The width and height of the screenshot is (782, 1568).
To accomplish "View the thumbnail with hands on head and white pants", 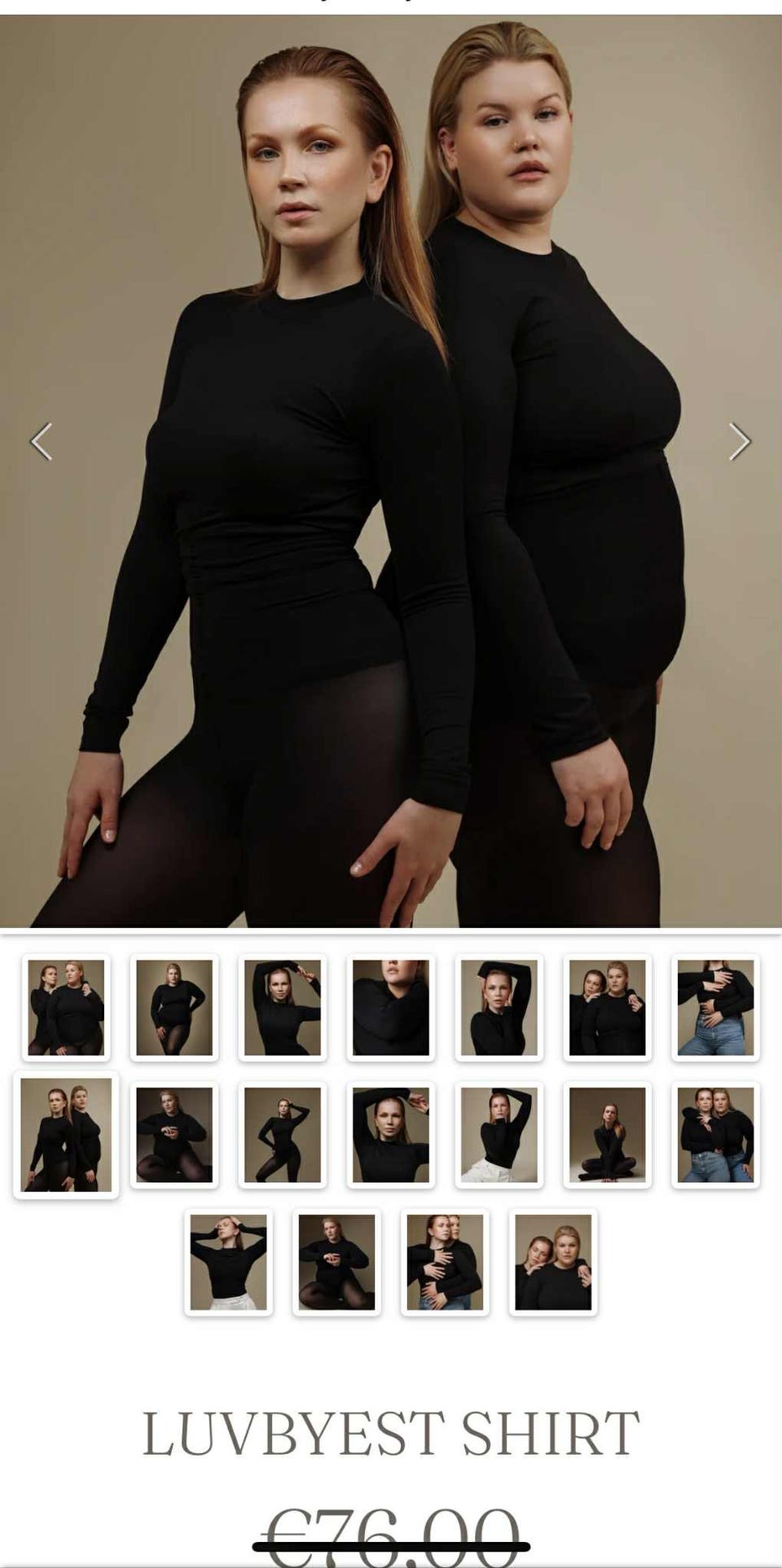I will 229,1262.
